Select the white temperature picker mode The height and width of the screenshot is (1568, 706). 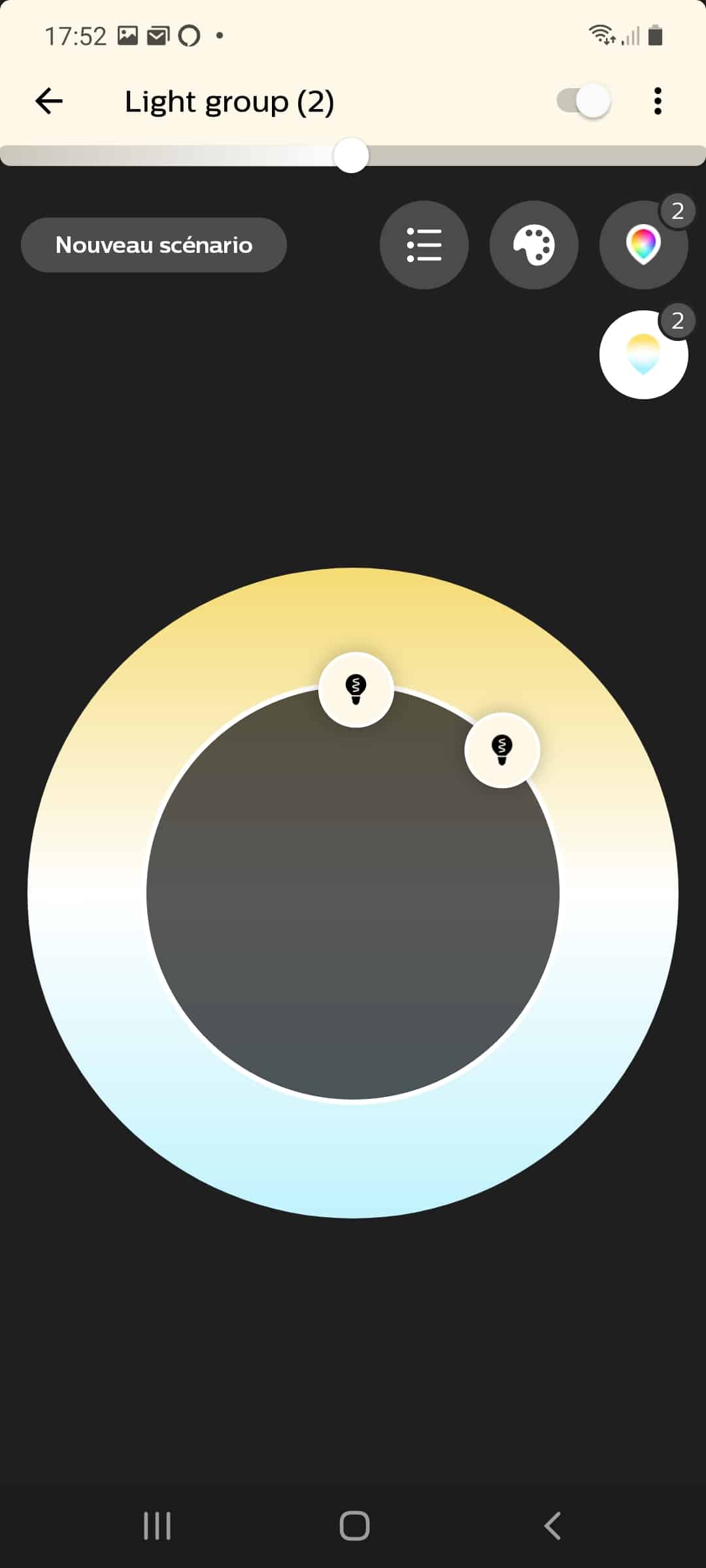pos(644,355)
